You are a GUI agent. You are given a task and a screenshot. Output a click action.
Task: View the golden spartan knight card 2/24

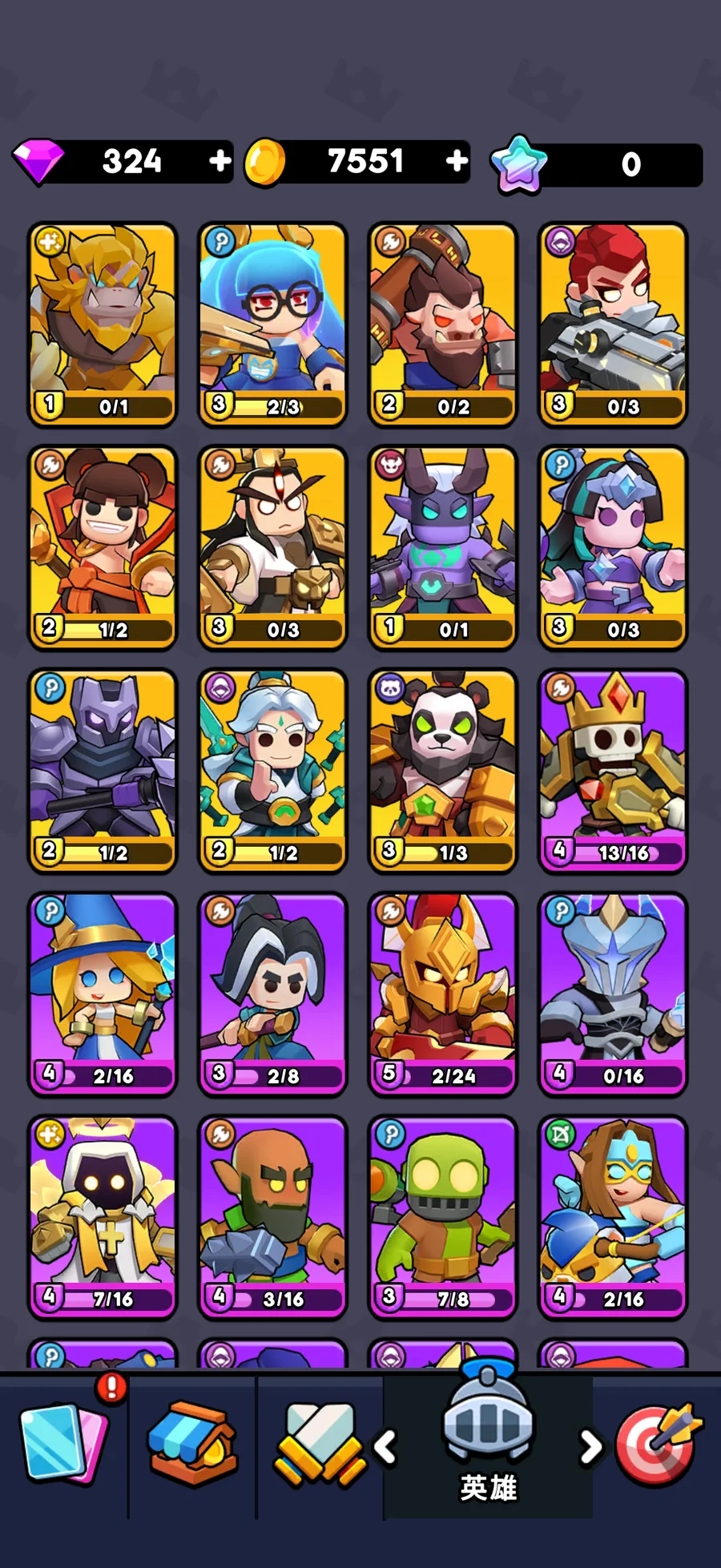coord(443,994)
